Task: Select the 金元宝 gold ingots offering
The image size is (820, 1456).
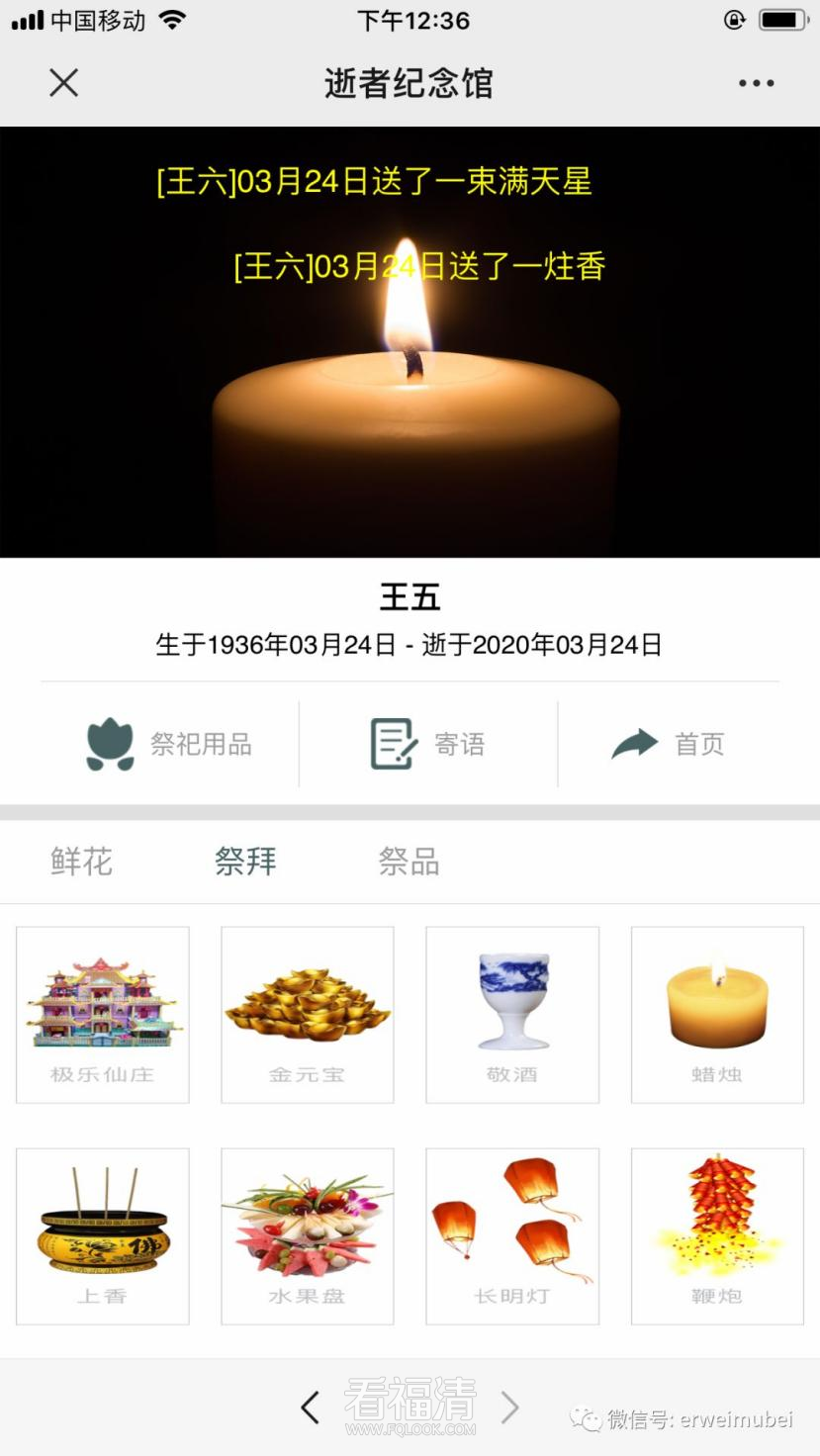Action: pos(307,1014)
